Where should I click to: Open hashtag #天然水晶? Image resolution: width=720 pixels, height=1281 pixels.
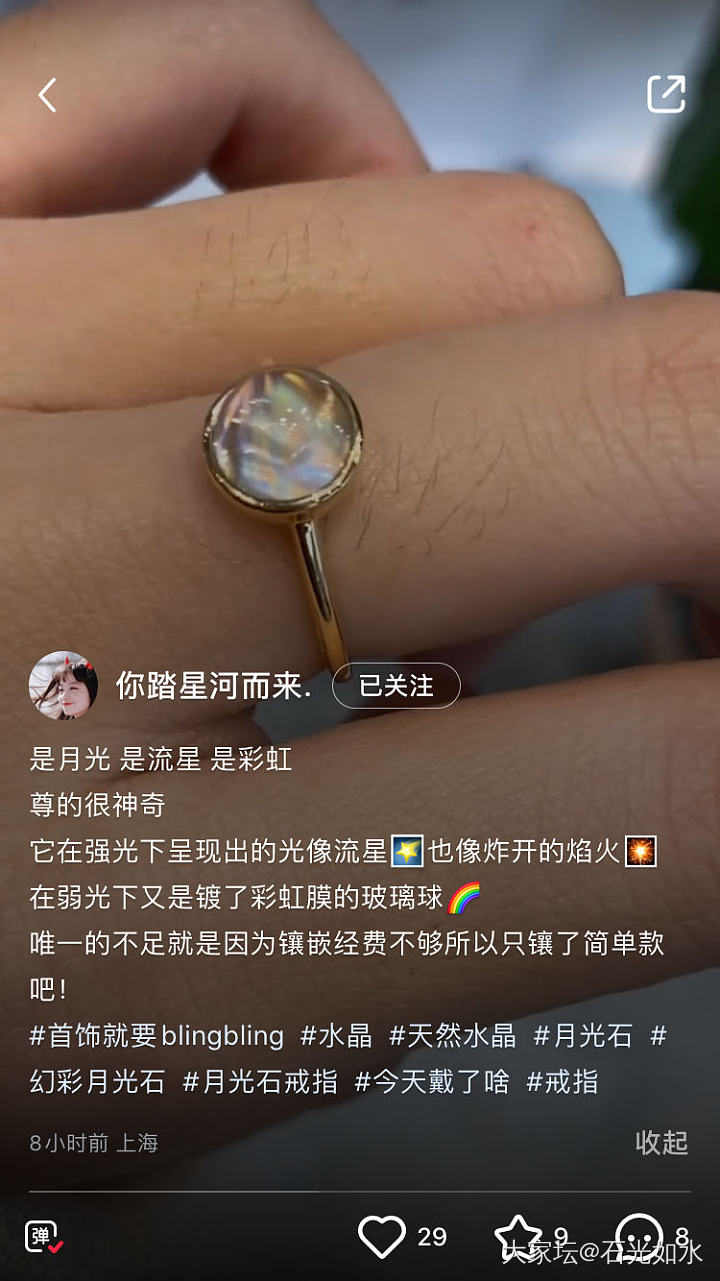pos(452,1036)
